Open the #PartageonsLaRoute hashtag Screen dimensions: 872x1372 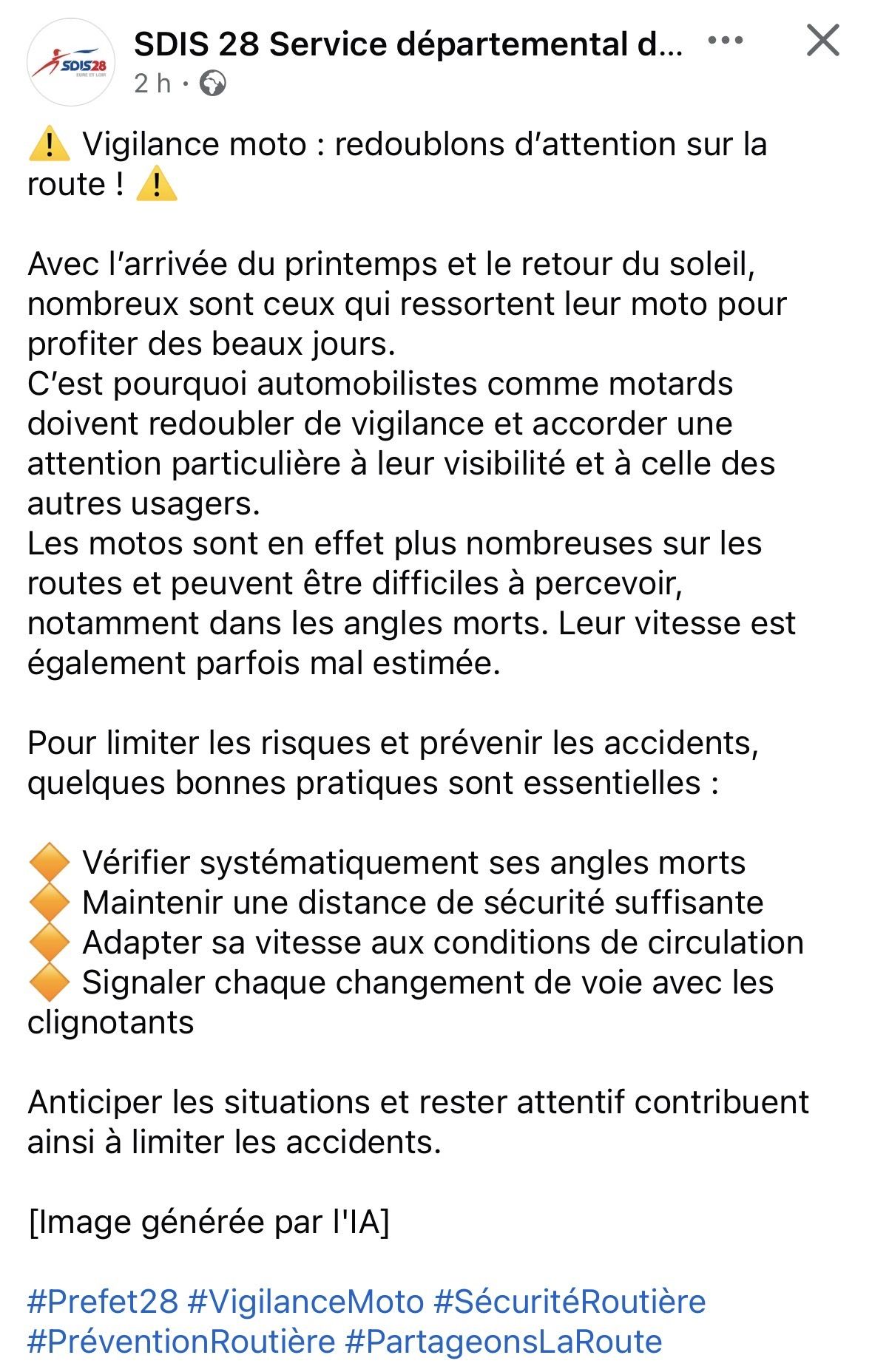click(x=504, y=1342)
